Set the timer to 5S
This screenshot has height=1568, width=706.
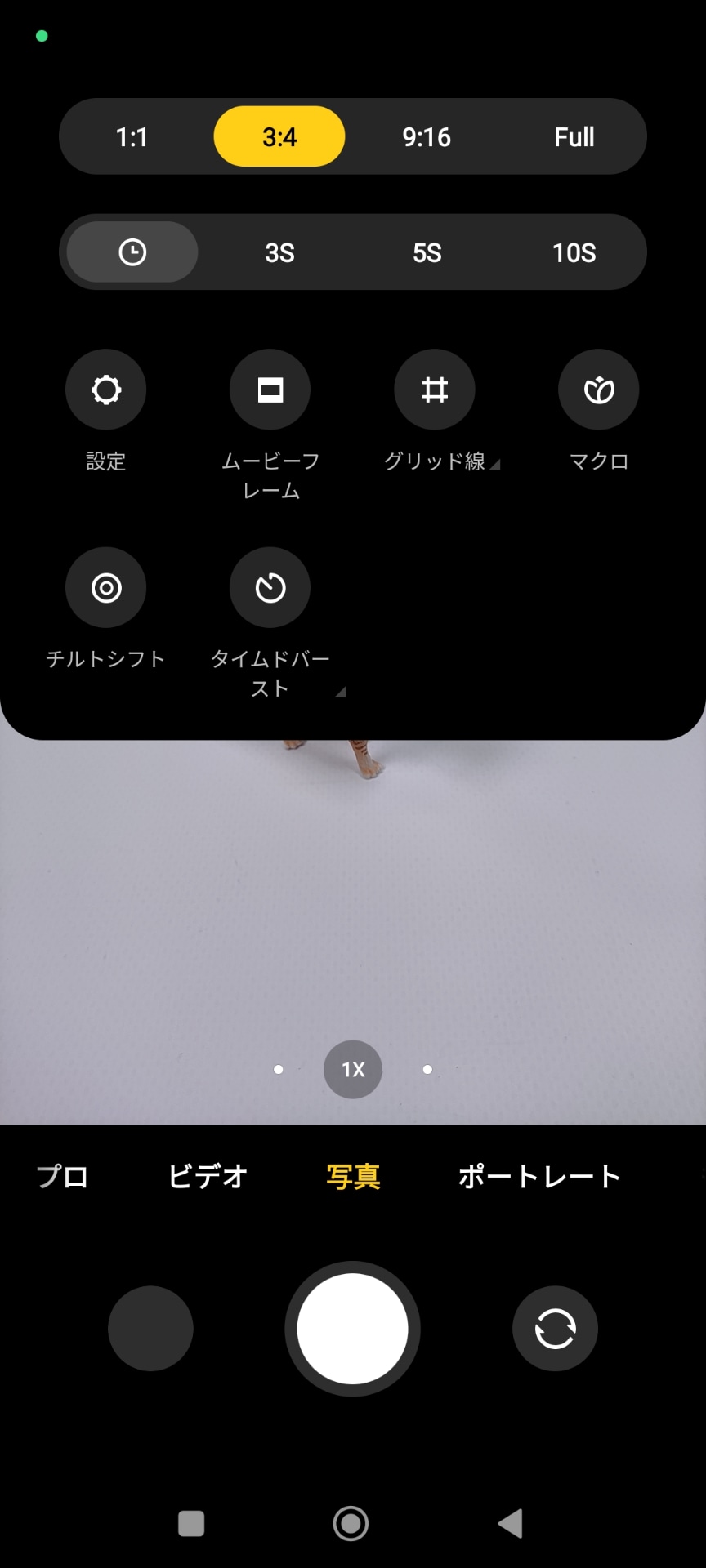click(x=426, y=252)
